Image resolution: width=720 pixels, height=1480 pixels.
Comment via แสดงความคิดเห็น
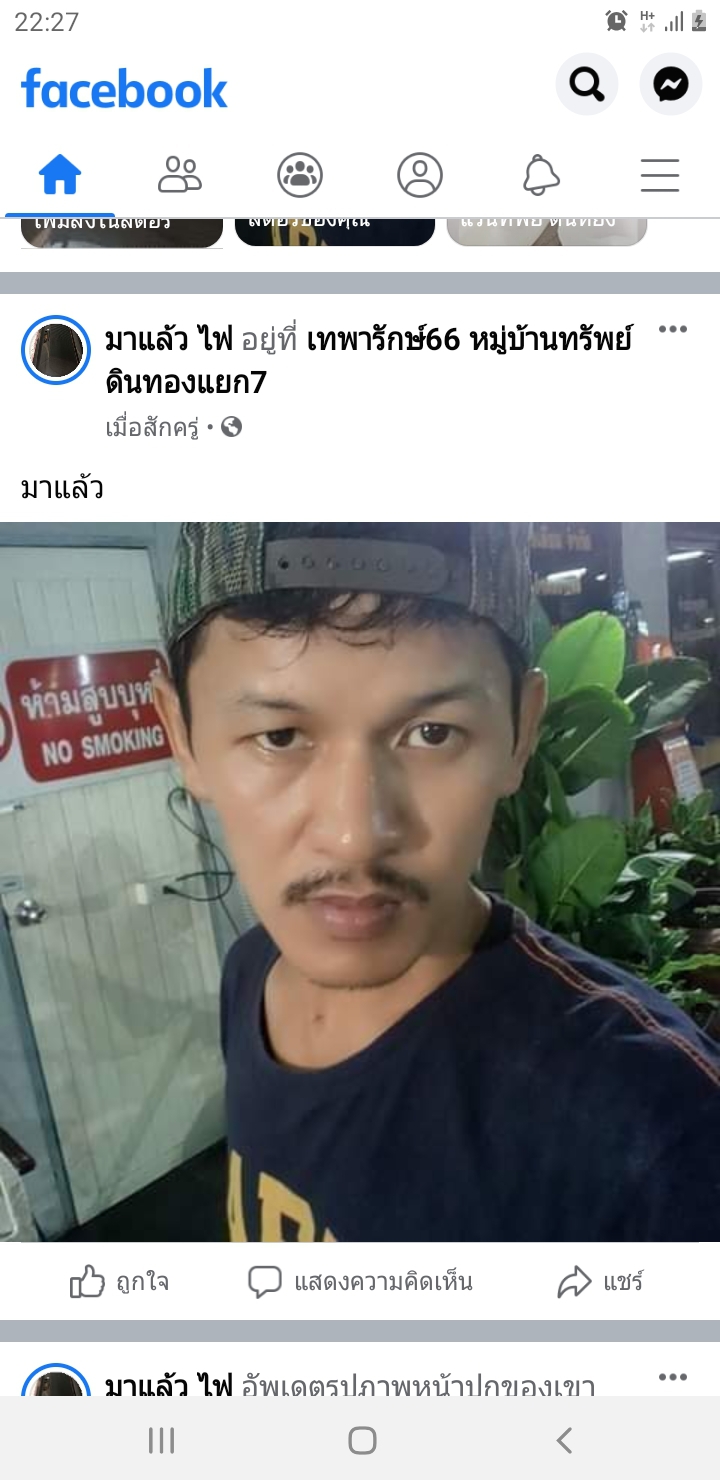click(360, 1282)
